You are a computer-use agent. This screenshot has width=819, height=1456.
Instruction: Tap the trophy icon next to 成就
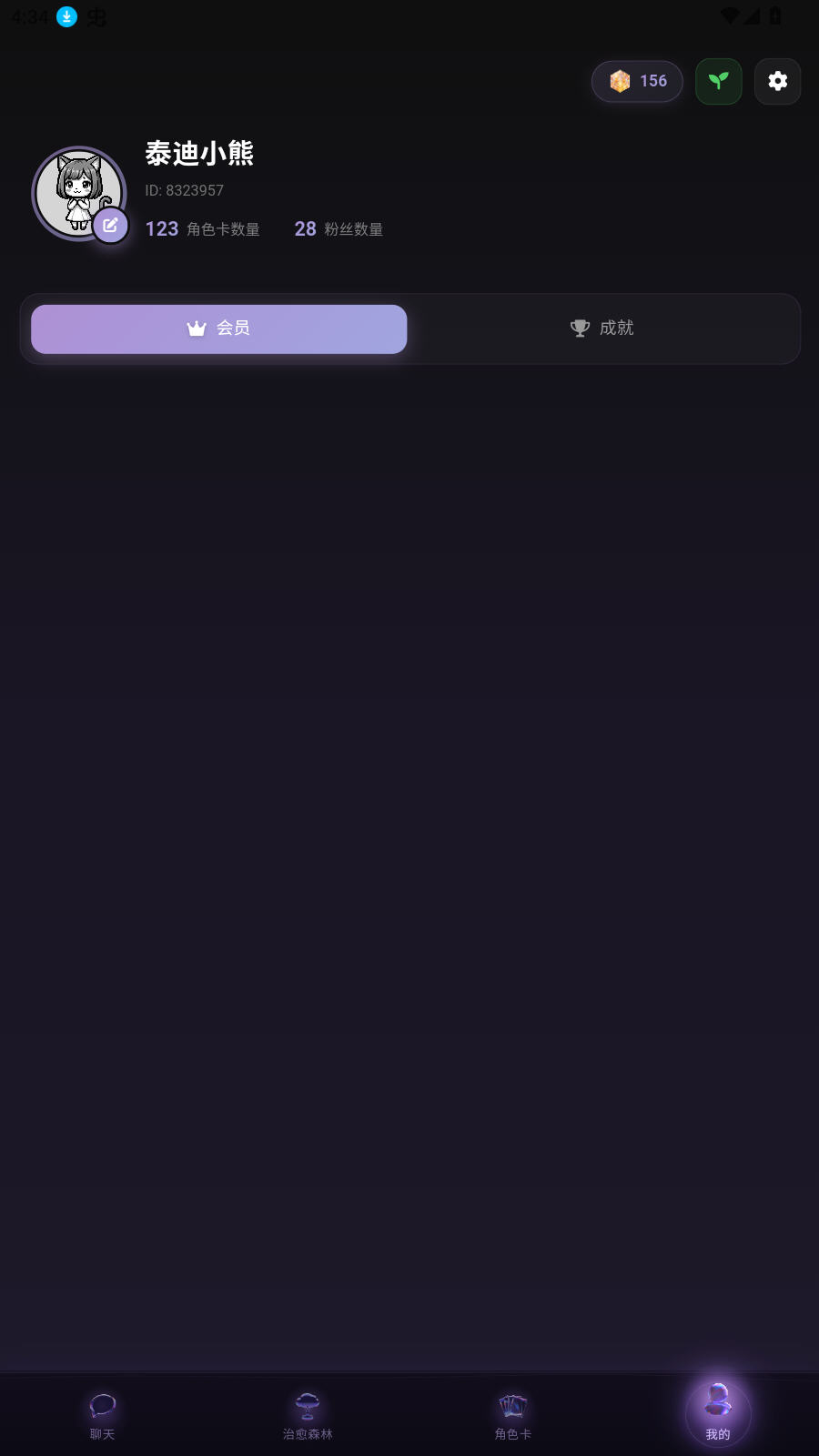(580, 328)
